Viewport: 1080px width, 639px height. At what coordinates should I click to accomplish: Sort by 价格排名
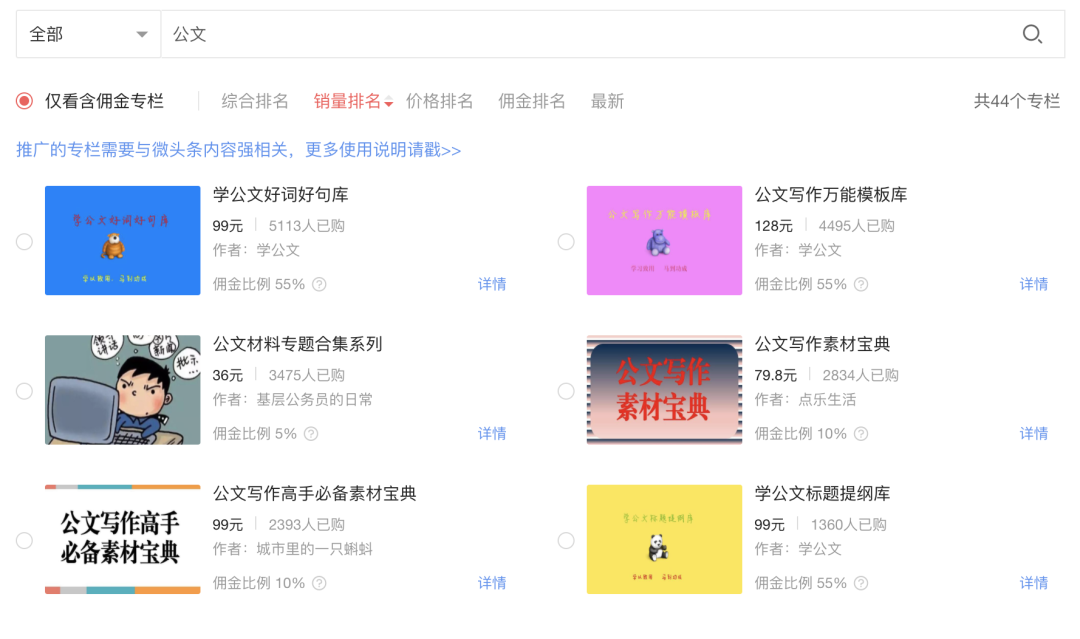pyautogui.click(x=439, y=101)
